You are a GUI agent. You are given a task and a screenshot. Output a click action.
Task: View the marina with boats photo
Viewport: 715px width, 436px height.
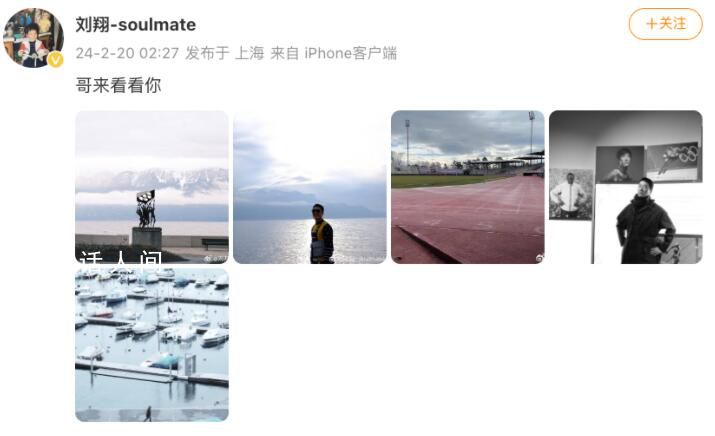click(x=152, y=344)
